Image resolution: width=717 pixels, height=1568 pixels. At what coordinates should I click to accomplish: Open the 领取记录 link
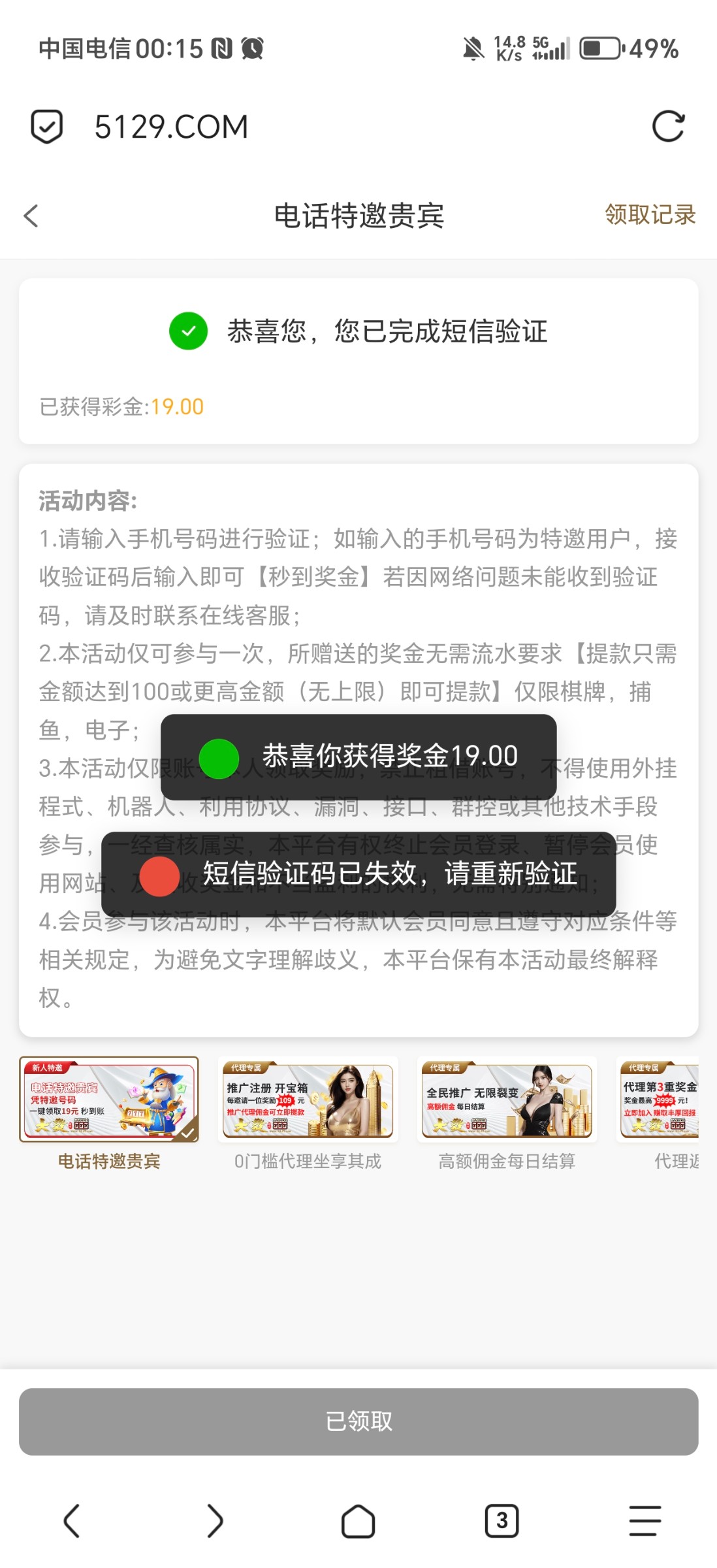(x=649, y=216)
